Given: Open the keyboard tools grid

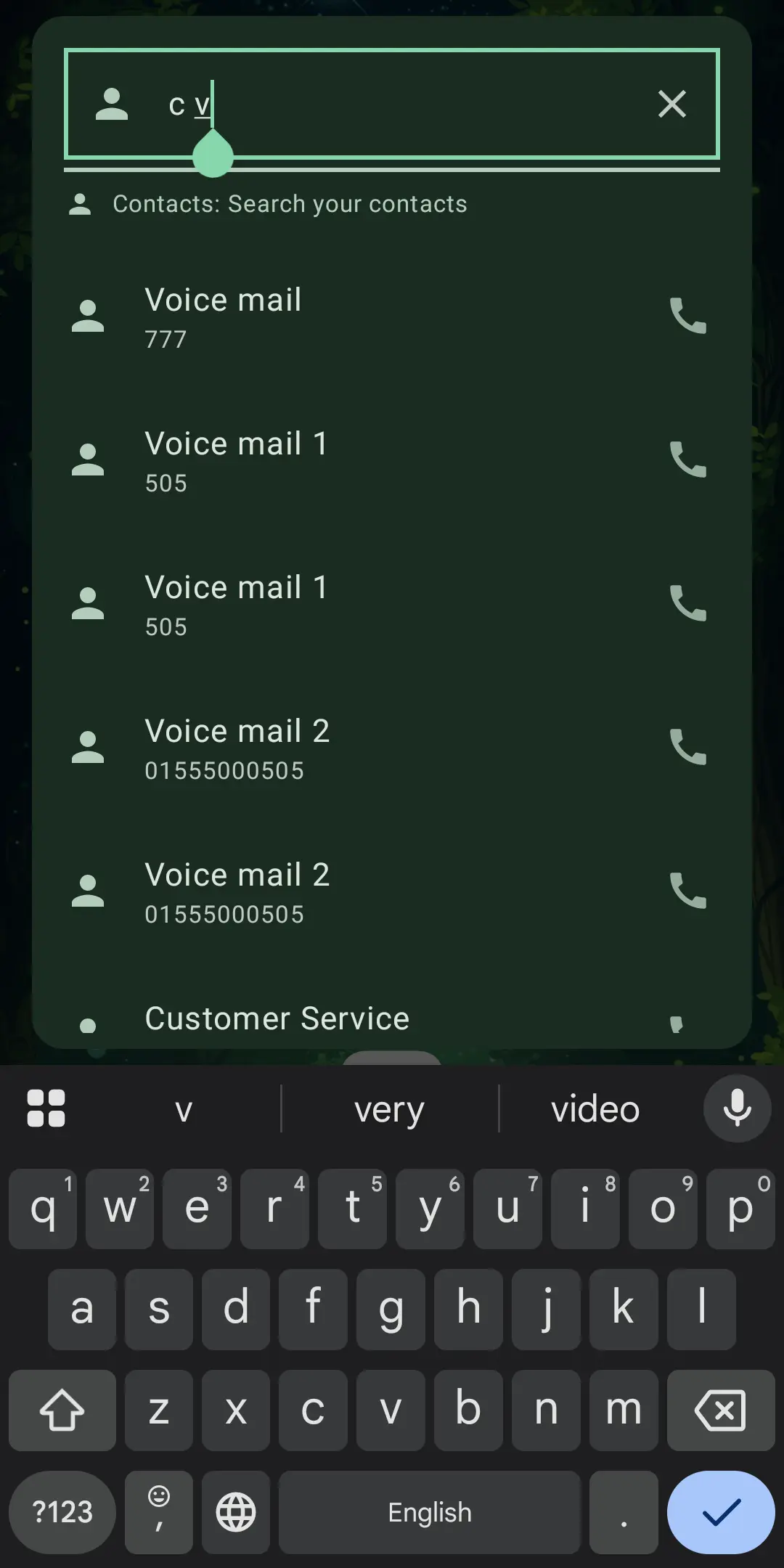Looking at the screenshot, I should (x=46, y=1108).
